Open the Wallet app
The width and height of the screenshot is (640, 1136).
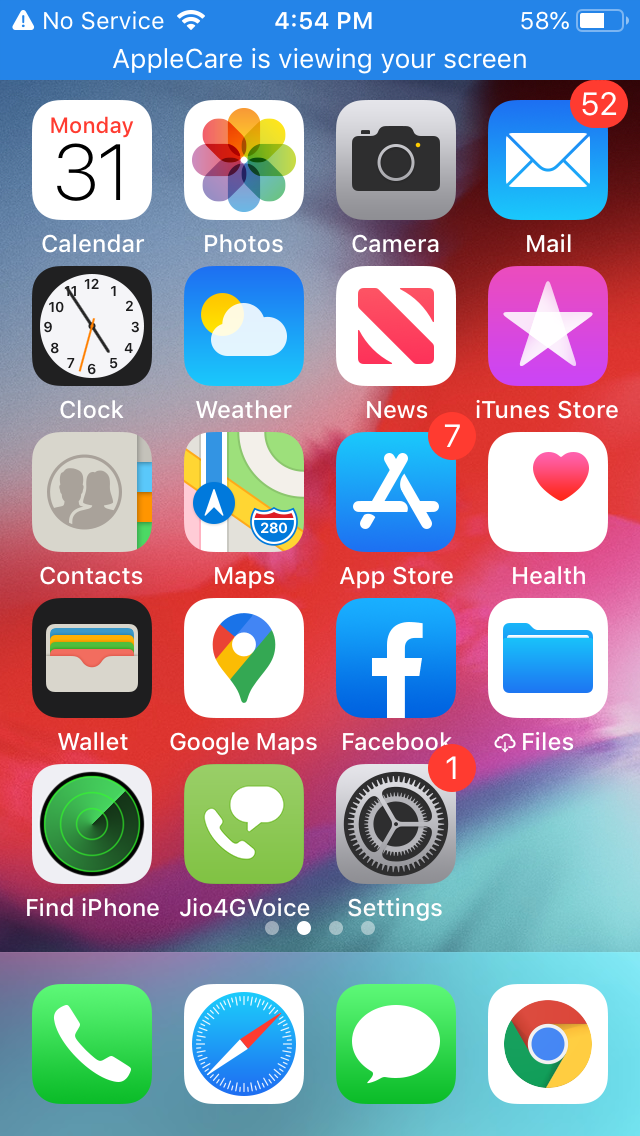click(92, 658)
